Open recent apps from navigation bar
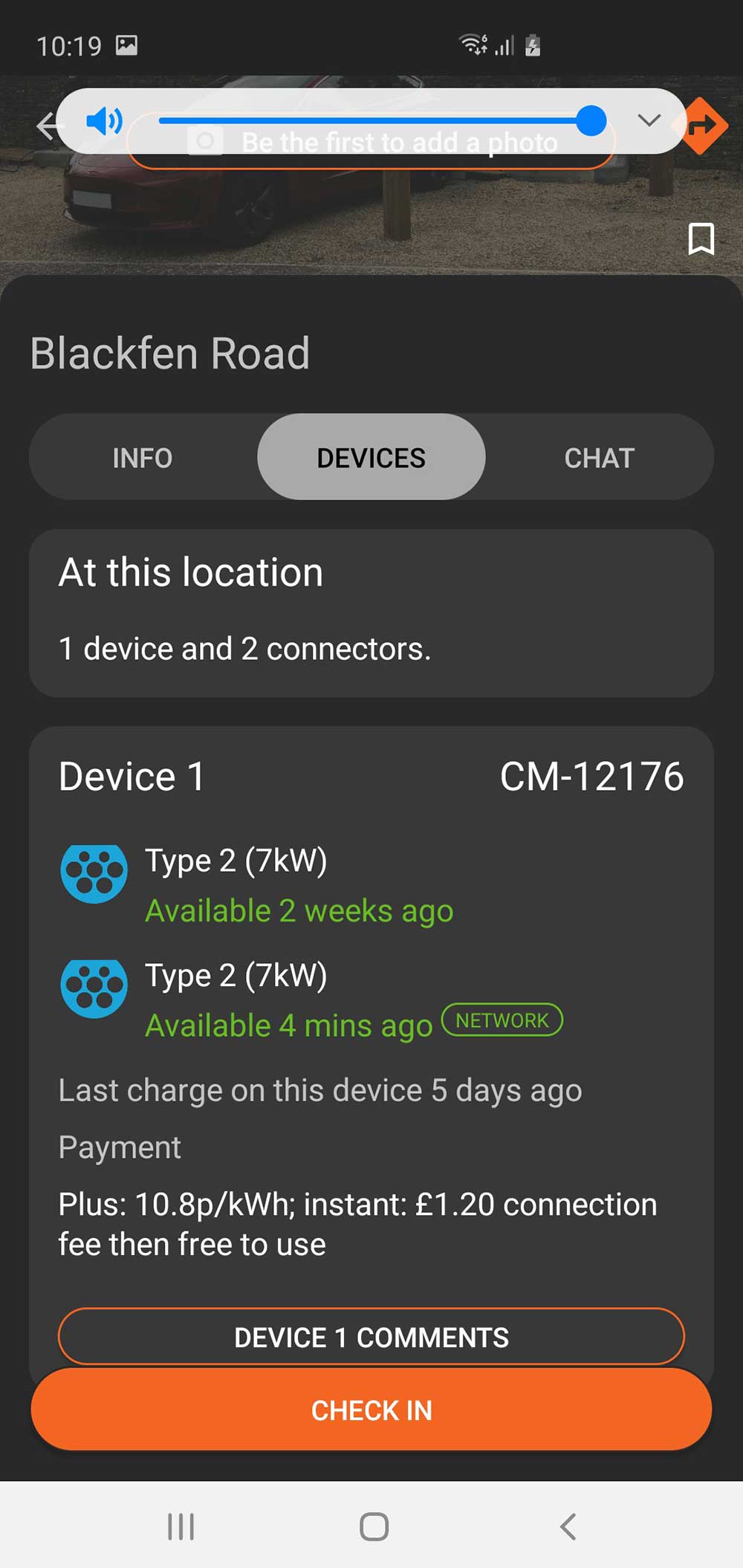Image resolution: width=743 pixels, height=1568 pixels. [181, 1526]
